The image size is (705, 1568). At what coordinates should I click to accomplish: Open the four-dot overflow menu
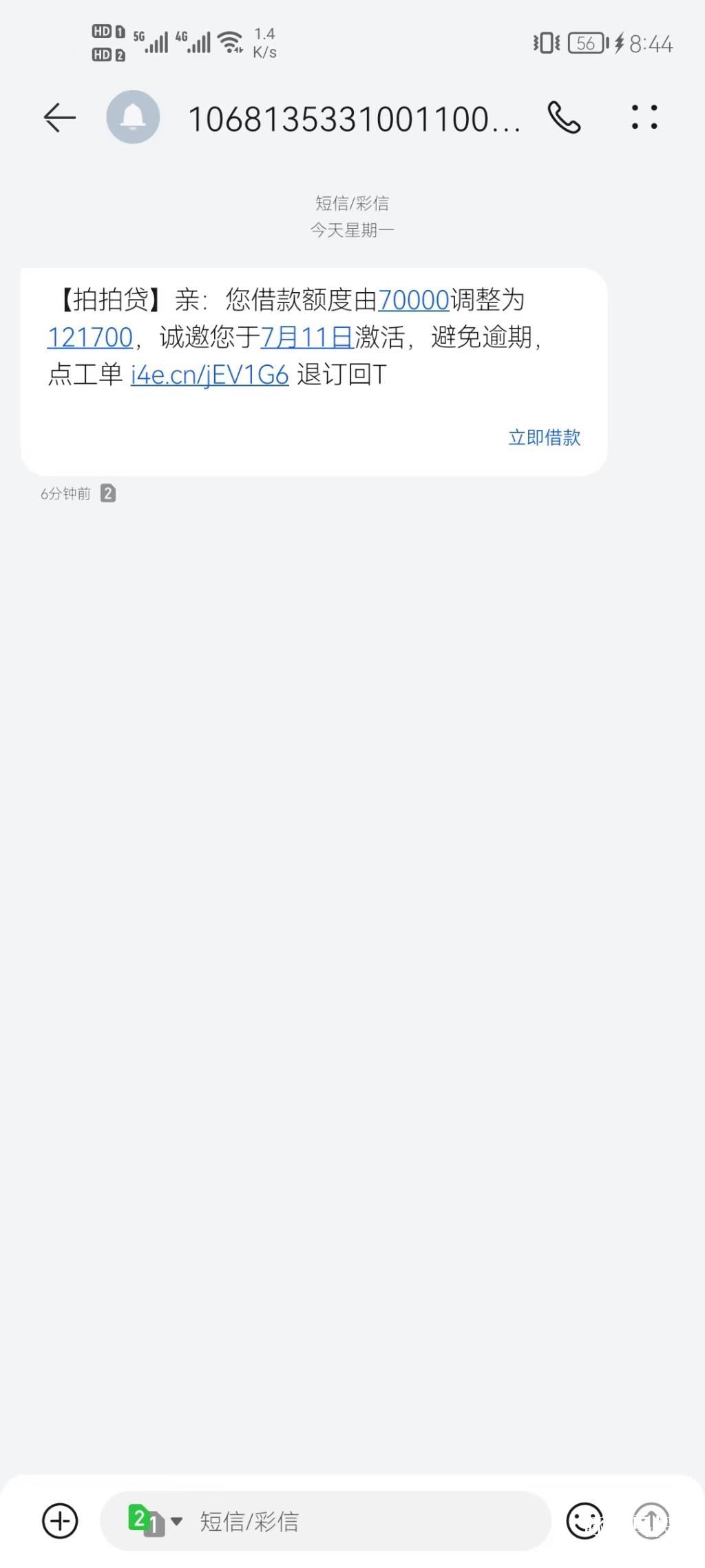point(644,117)
